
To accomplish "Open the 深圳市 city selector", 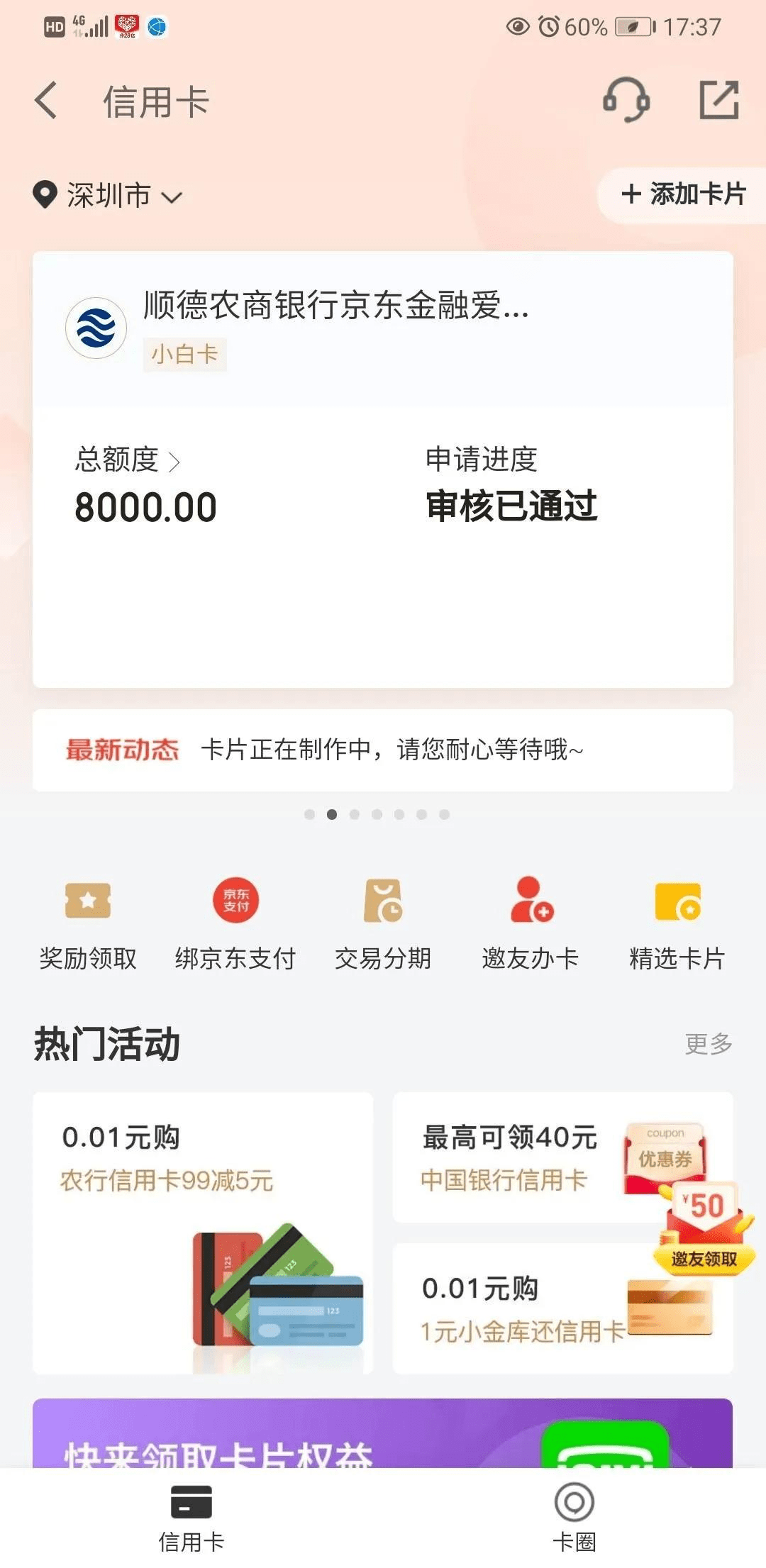I will (108, 195).
